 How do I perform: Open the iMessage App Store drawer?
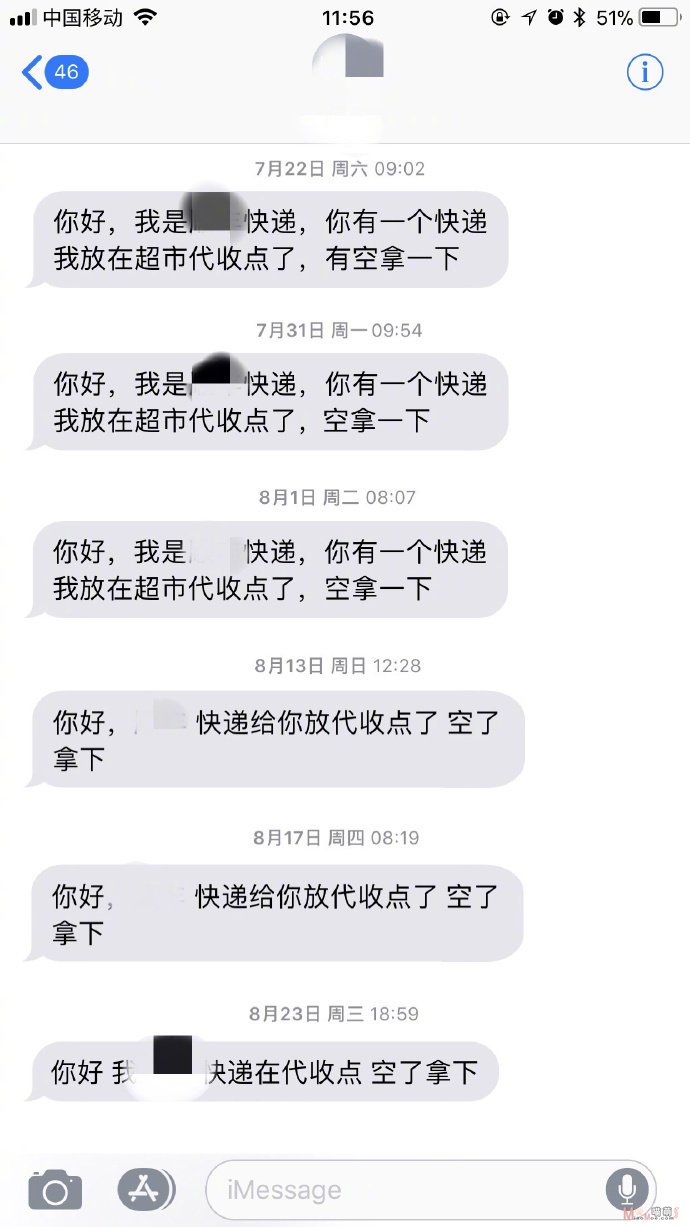tap(146, 1189)
